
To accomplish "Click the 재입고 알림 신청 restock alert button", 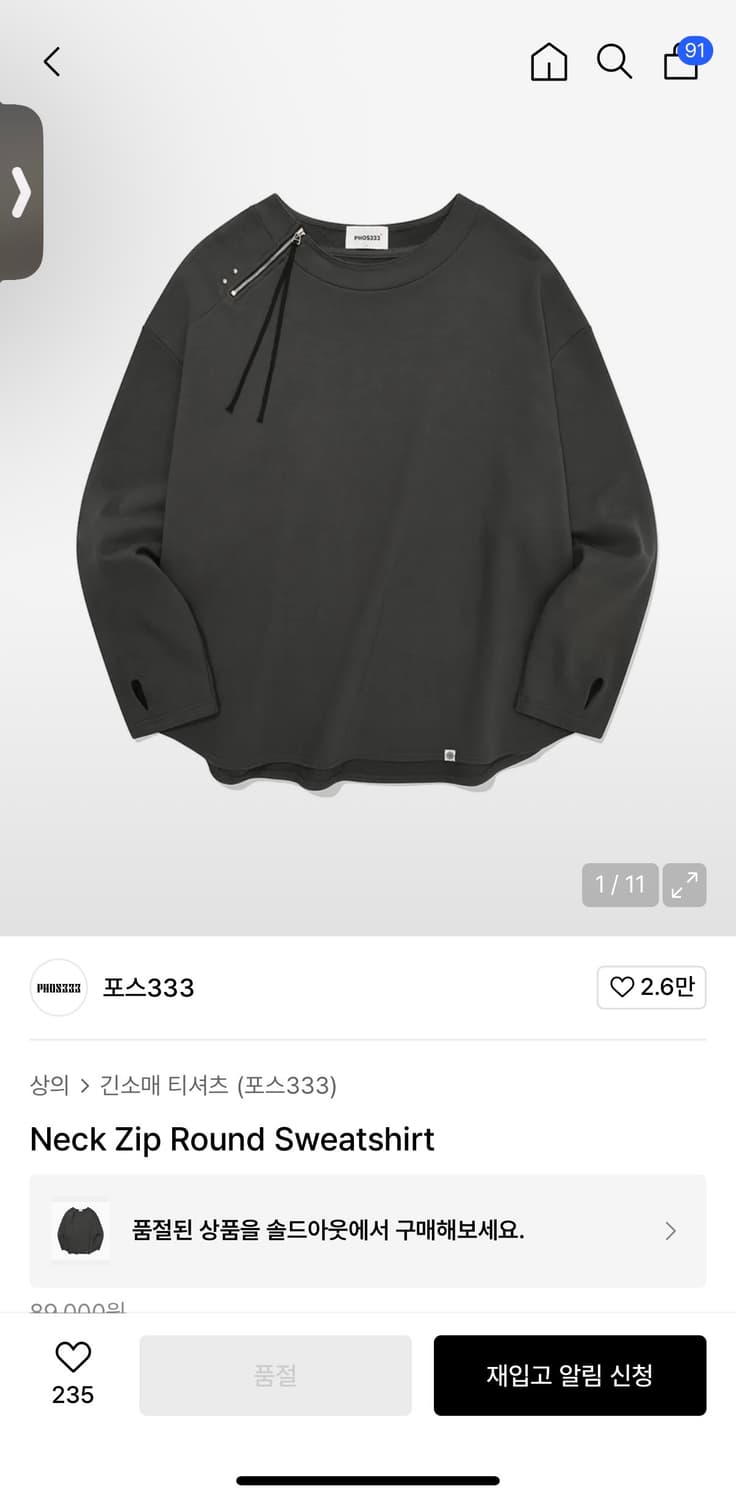I will (x=570, y=1375).
